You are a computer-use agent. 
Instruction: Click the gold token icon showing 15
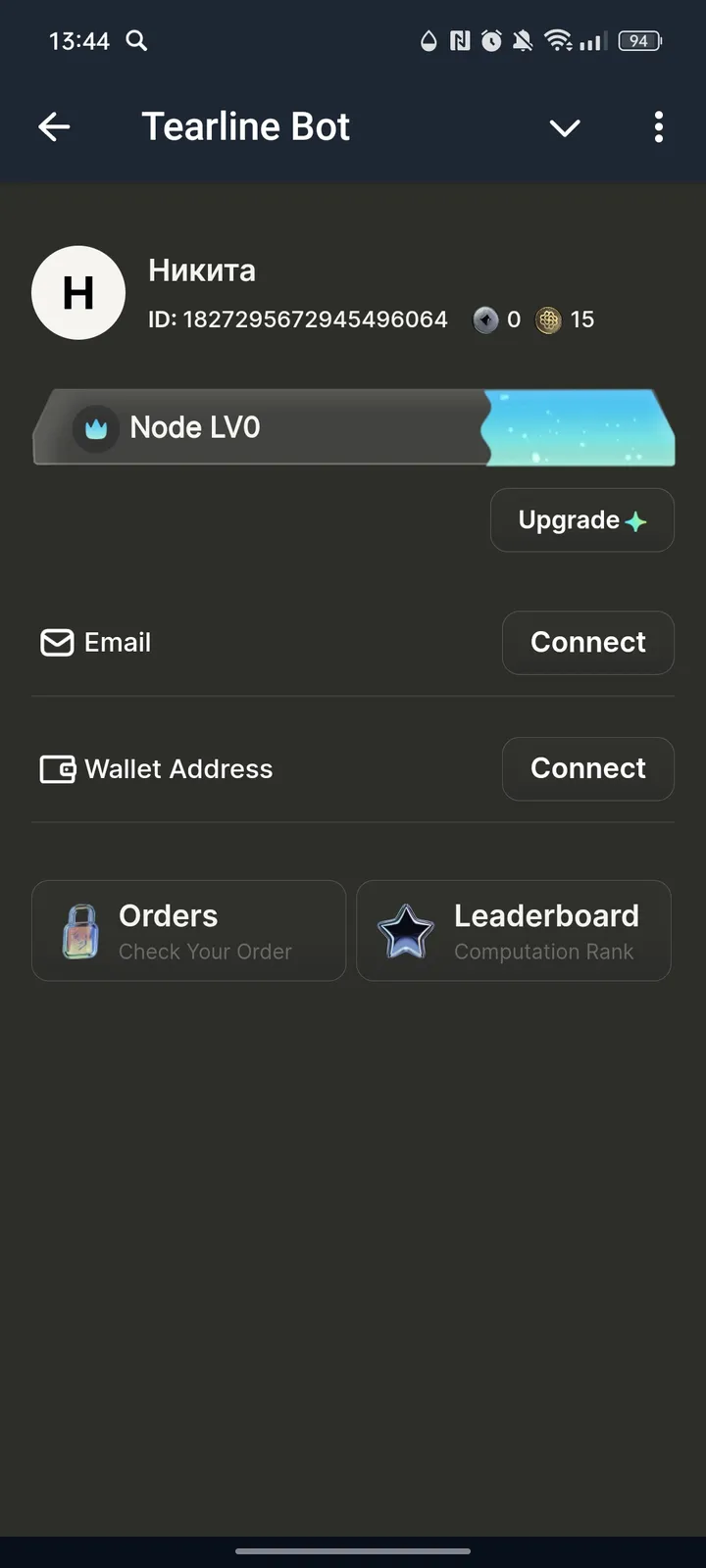pos(548,319)
